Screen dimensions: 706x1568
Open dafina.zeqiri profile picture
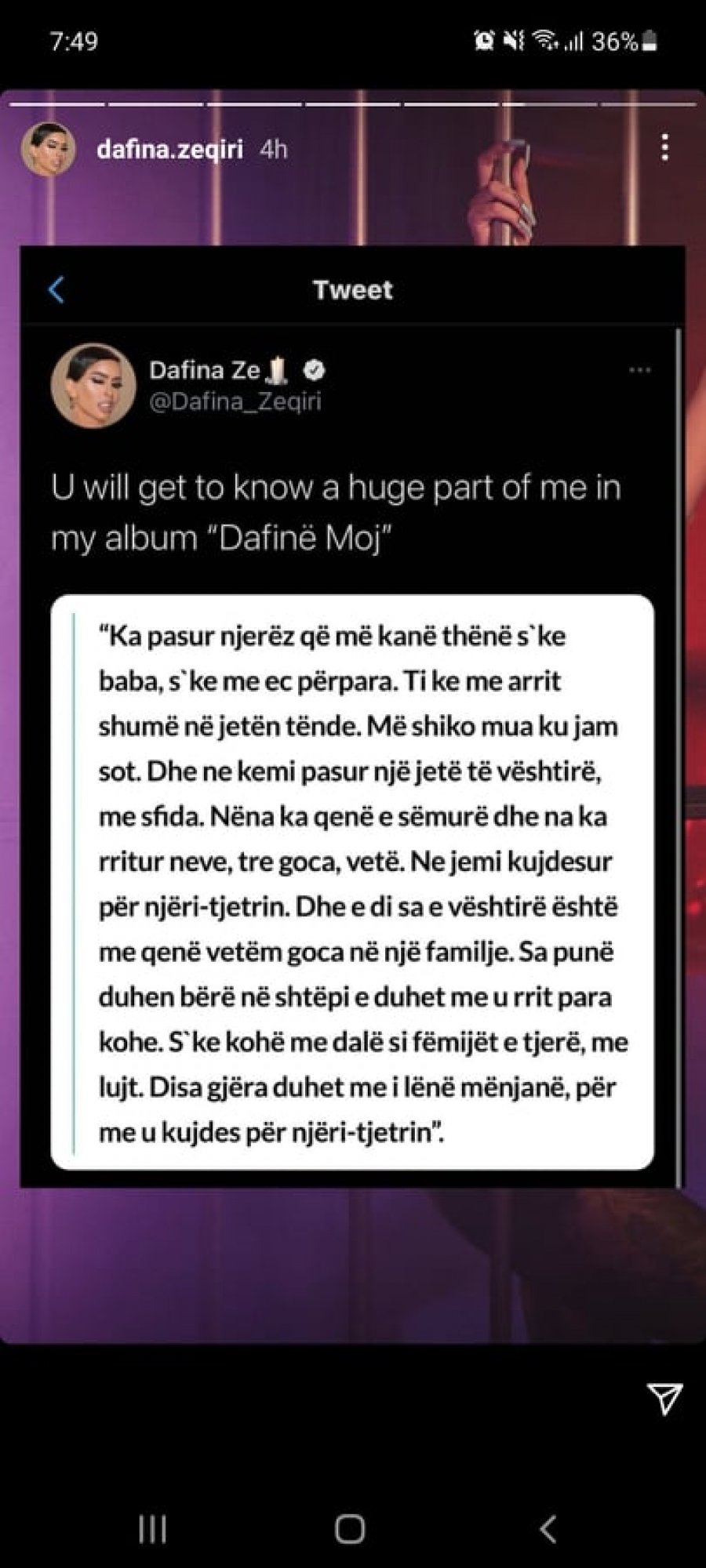coord(48,149)
